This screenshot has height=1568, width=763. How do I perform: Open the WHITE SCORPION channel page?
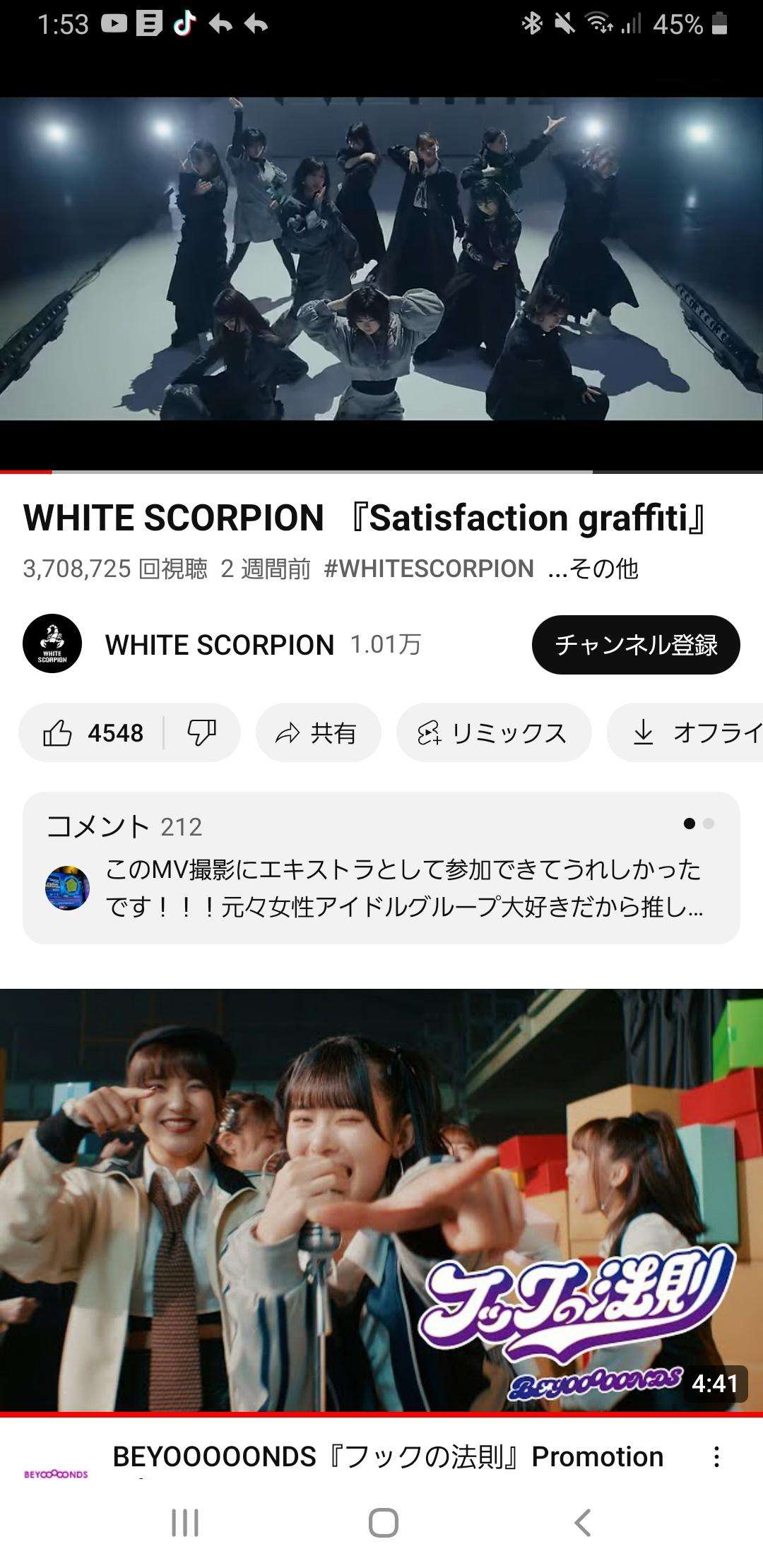click(219, 645)
